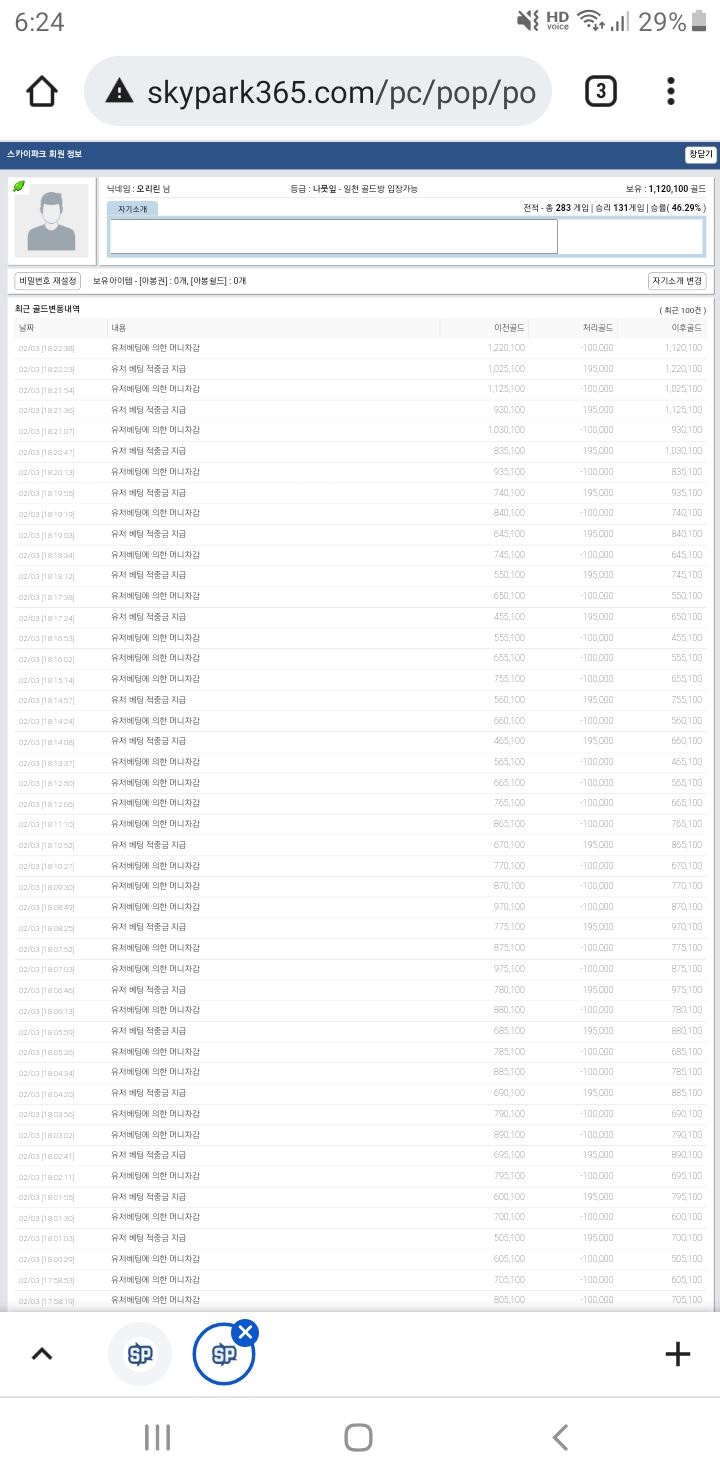The height and width of the screenshot is (1480, 720).
Task: Open a new tab with the plus icon
Action: [677, 1354]
